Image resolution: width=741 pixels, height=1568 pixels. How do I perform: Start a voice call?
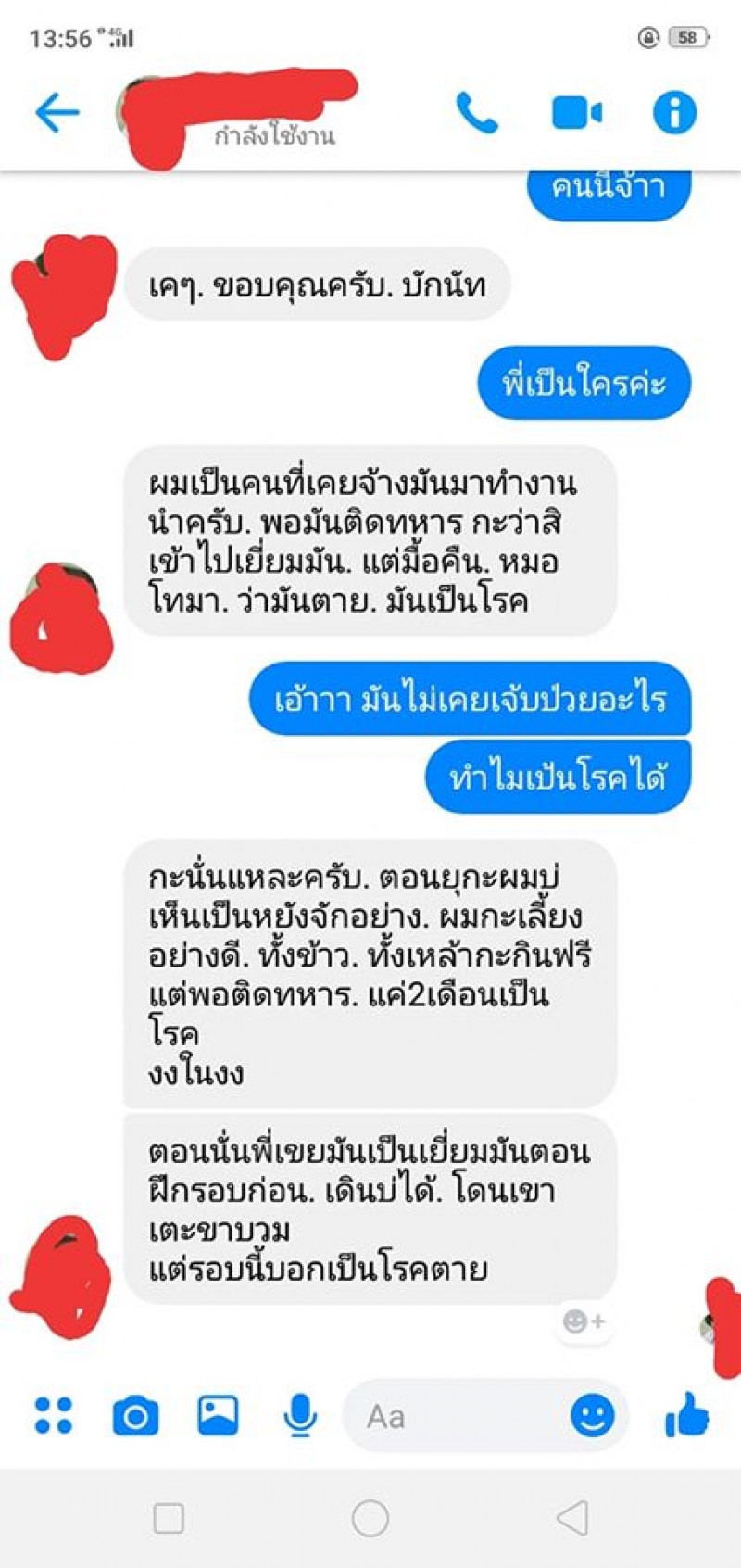pyautogui.click(x=477, y=113)
